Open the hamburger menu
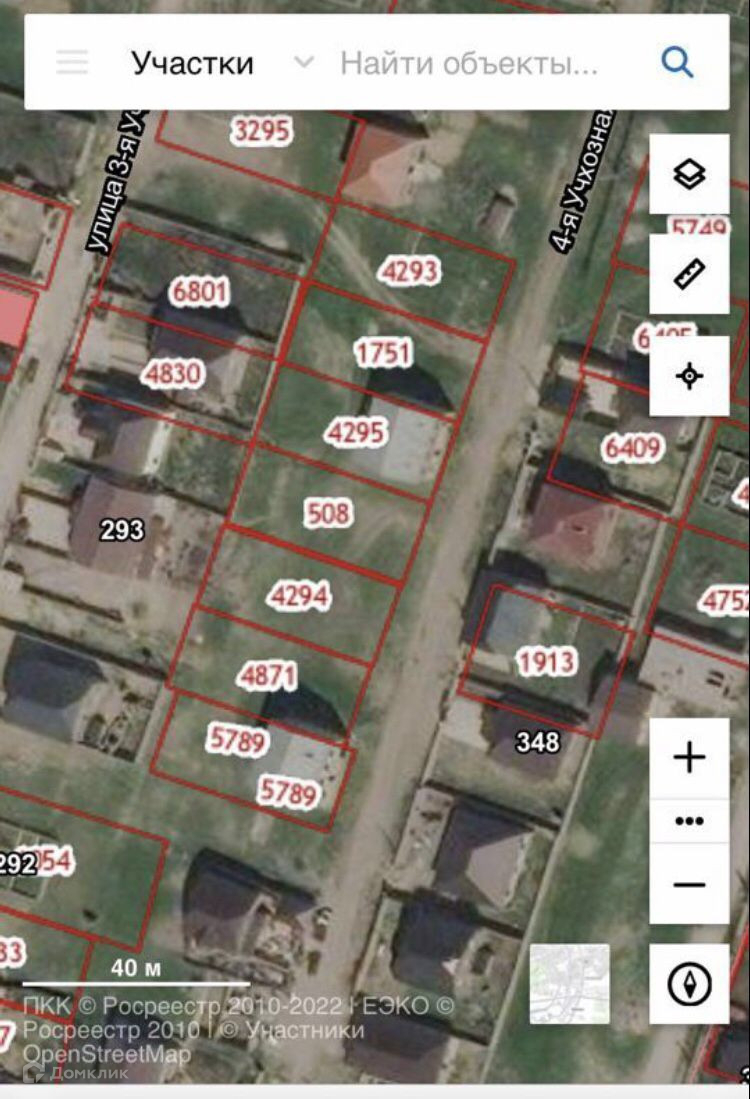Image resolution: width=750 pixels, height=1099 pixels. tap(72, 63)
